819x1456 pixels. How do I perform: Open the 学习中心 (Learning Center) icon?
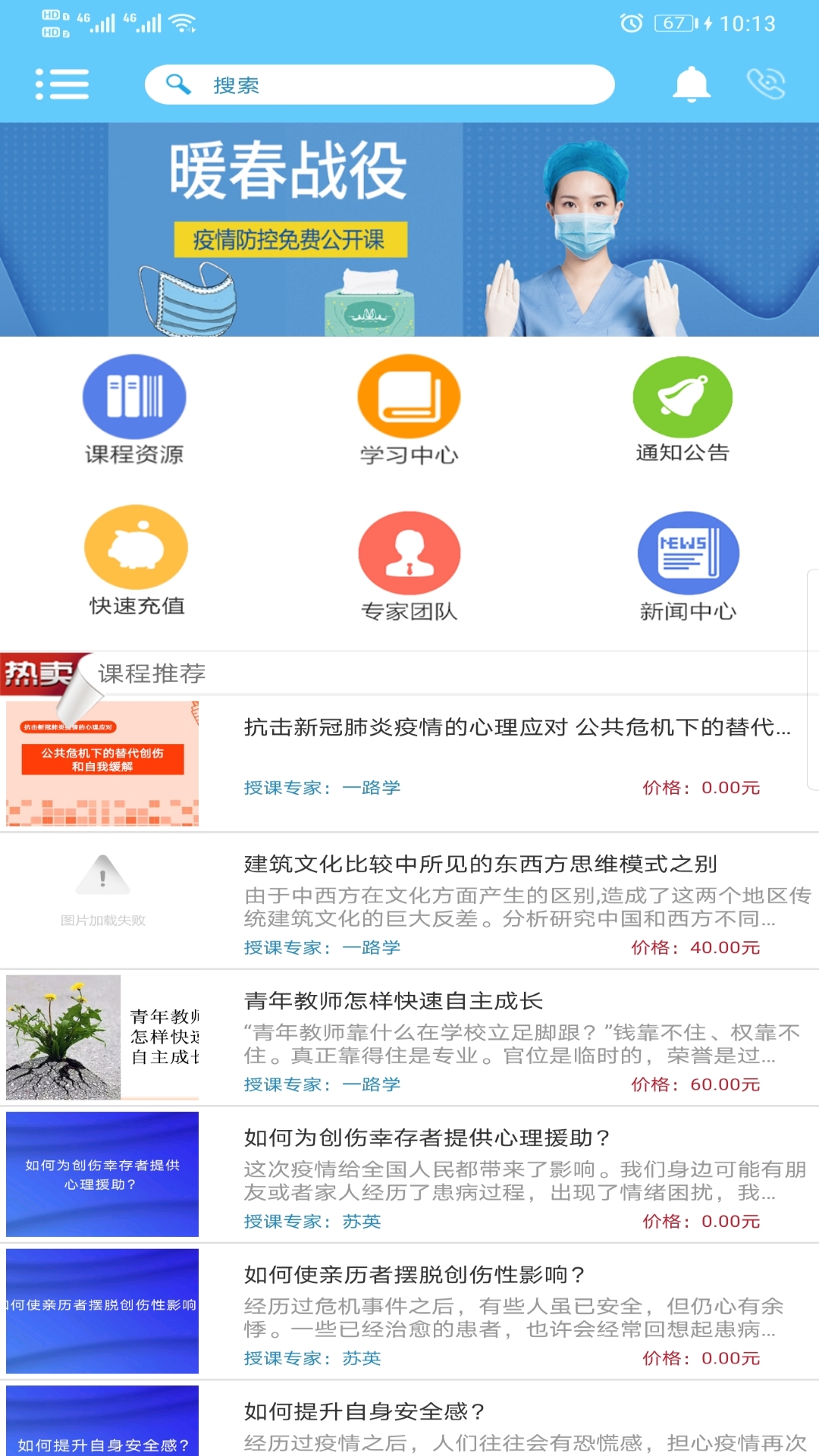[x=409, y=402]
